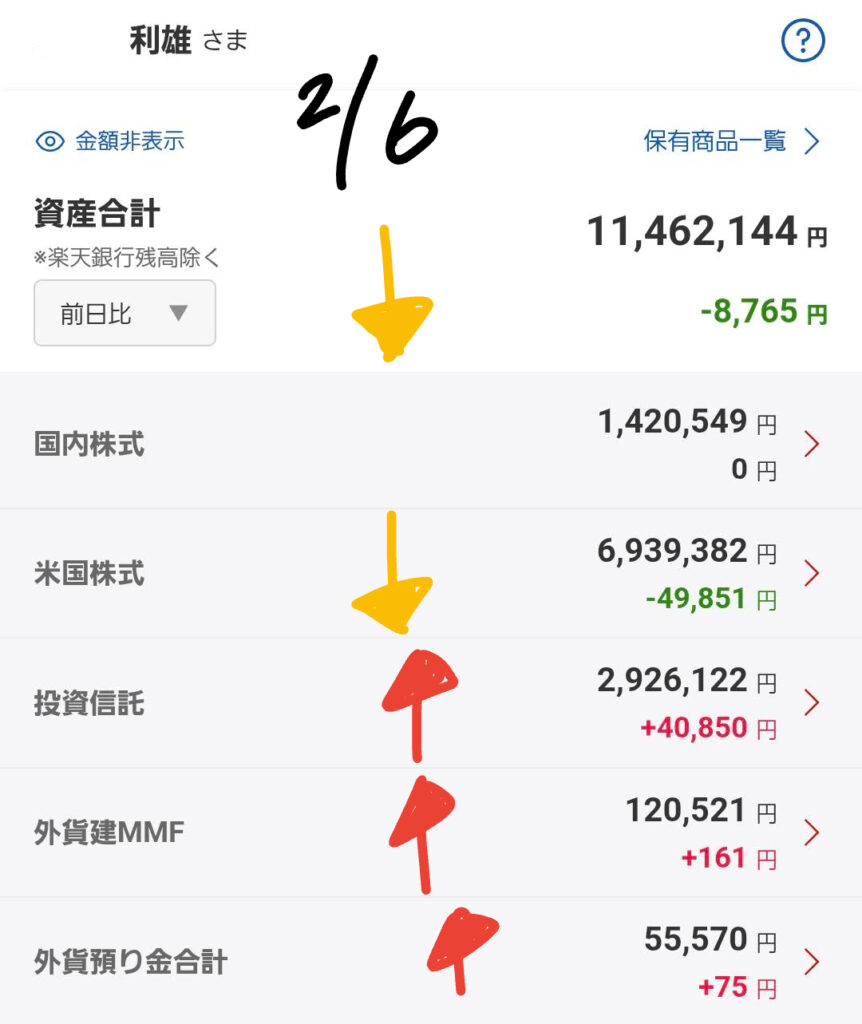Expand the 前日比 dropdown
Screen dimensions: 862x1024
click(x=125, y=313)
